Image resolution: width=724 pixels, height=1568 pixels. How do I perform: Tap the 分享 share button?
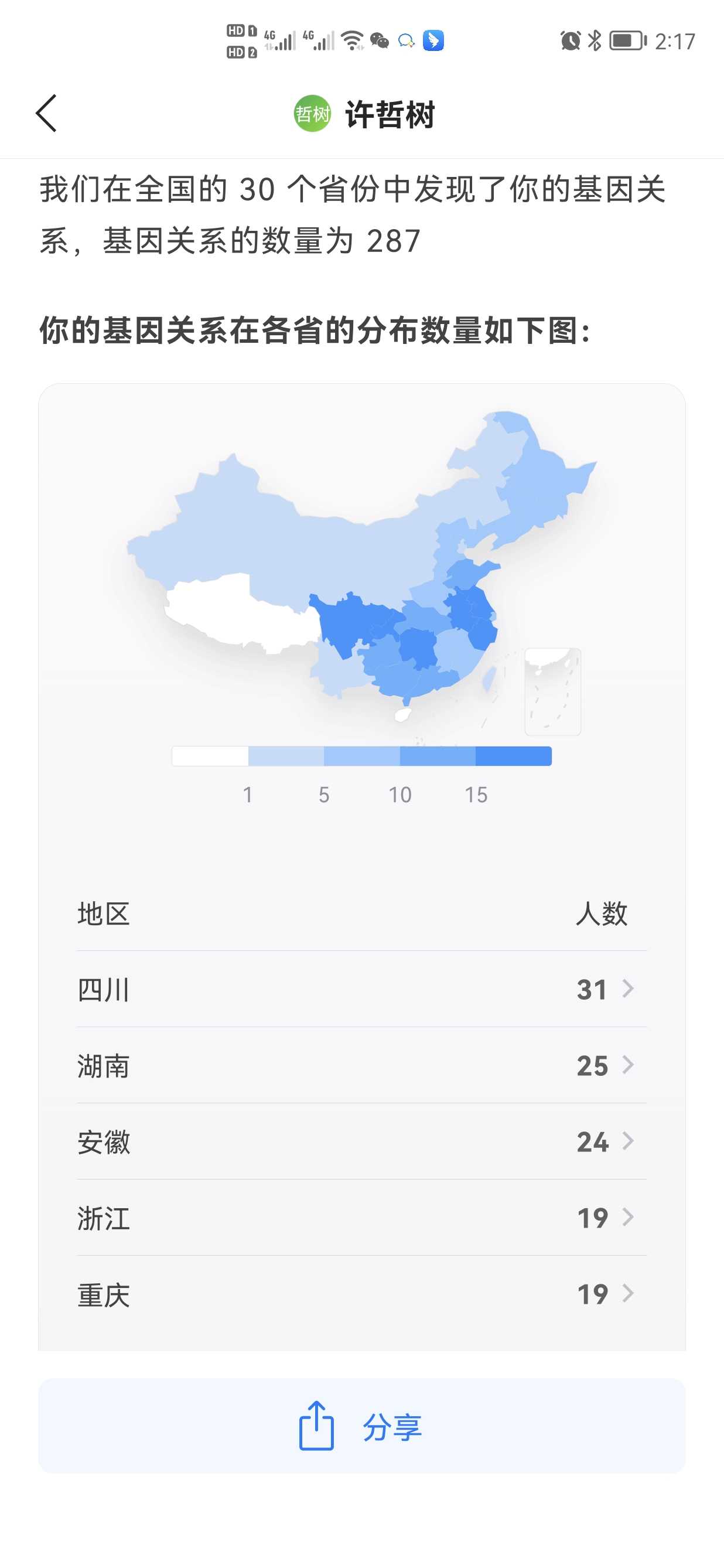click(361, 1426)
